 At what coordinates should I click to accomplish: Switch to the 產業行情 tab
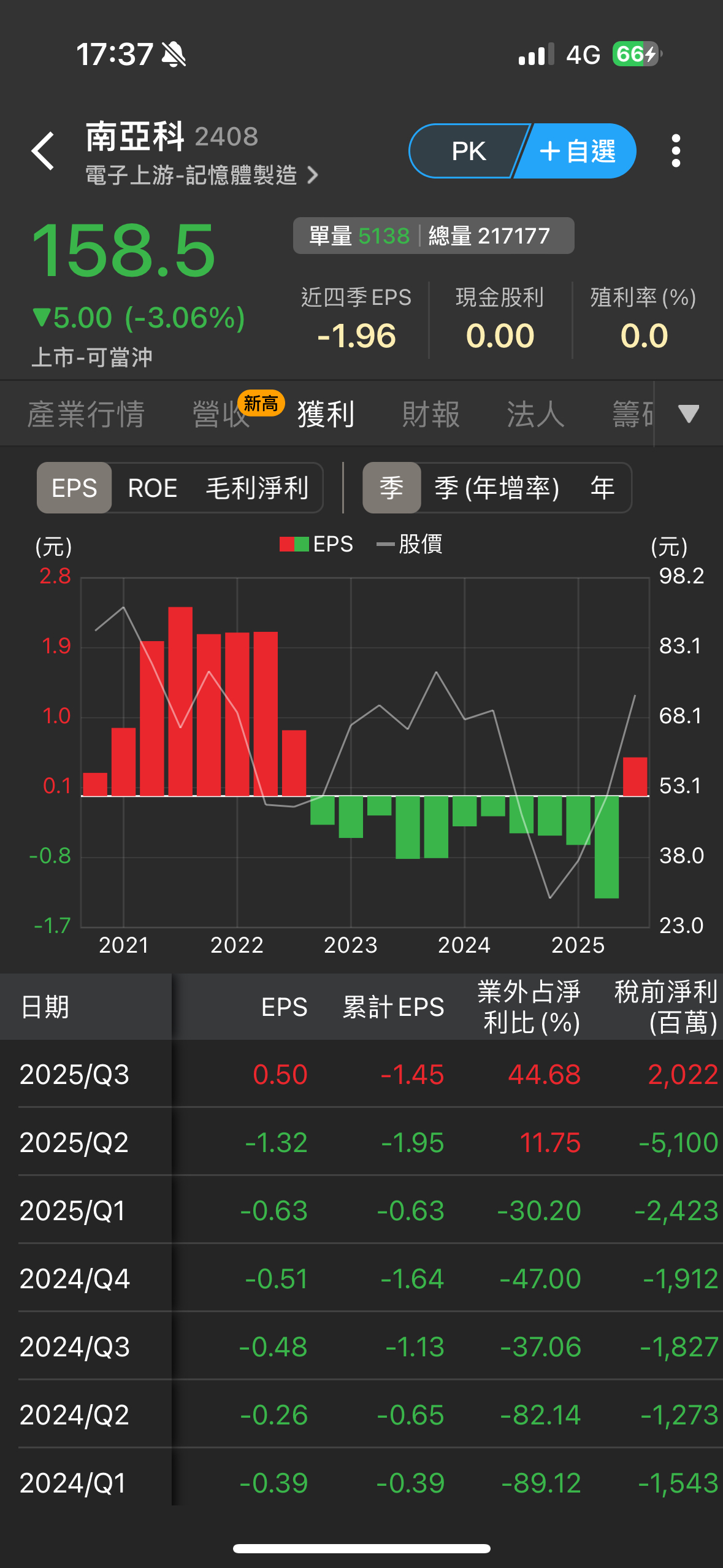(x=86, y=414)
